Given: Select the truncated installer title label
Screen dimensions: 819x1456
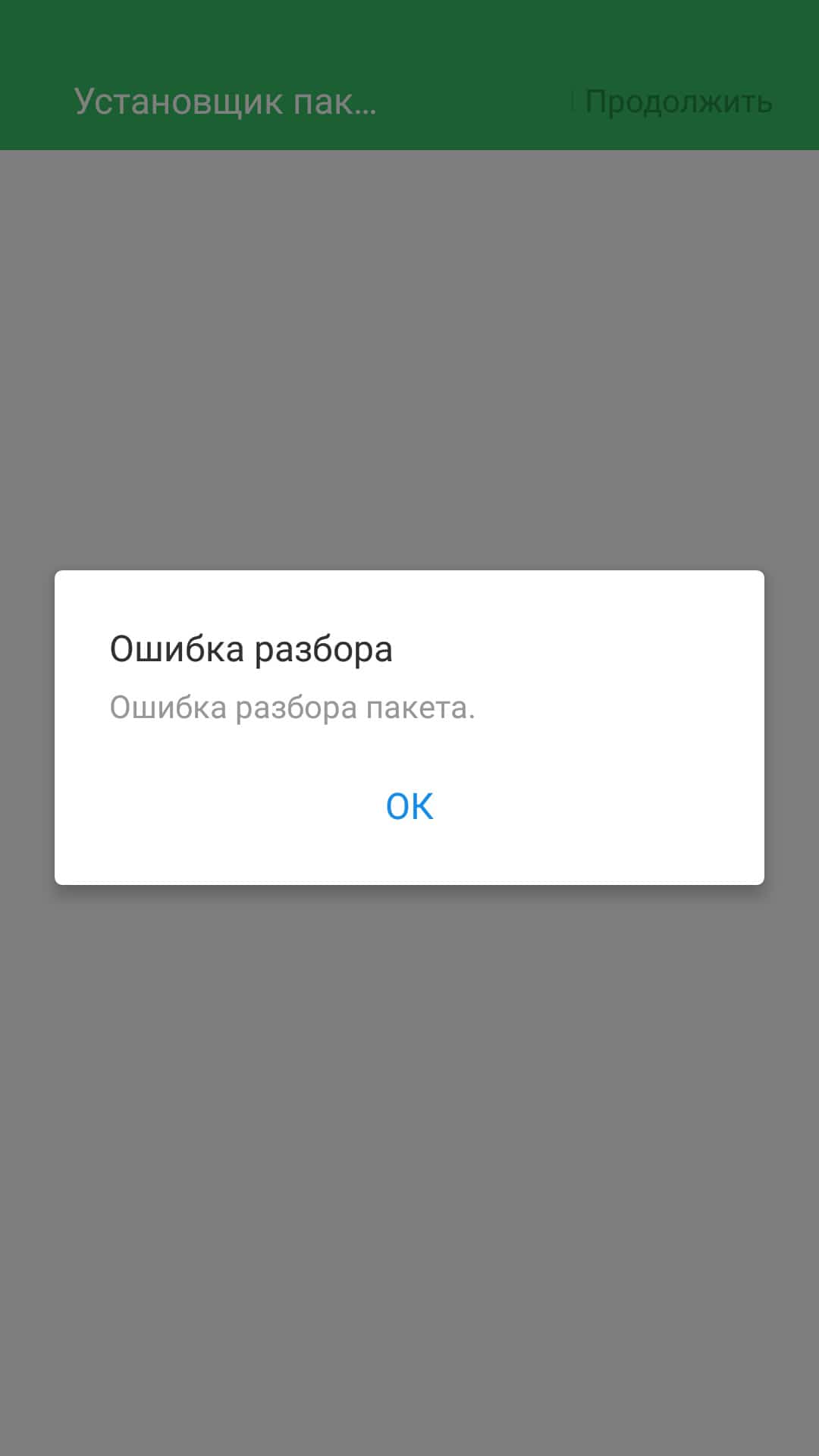Looking at the screenshot, I should (225, 101).
